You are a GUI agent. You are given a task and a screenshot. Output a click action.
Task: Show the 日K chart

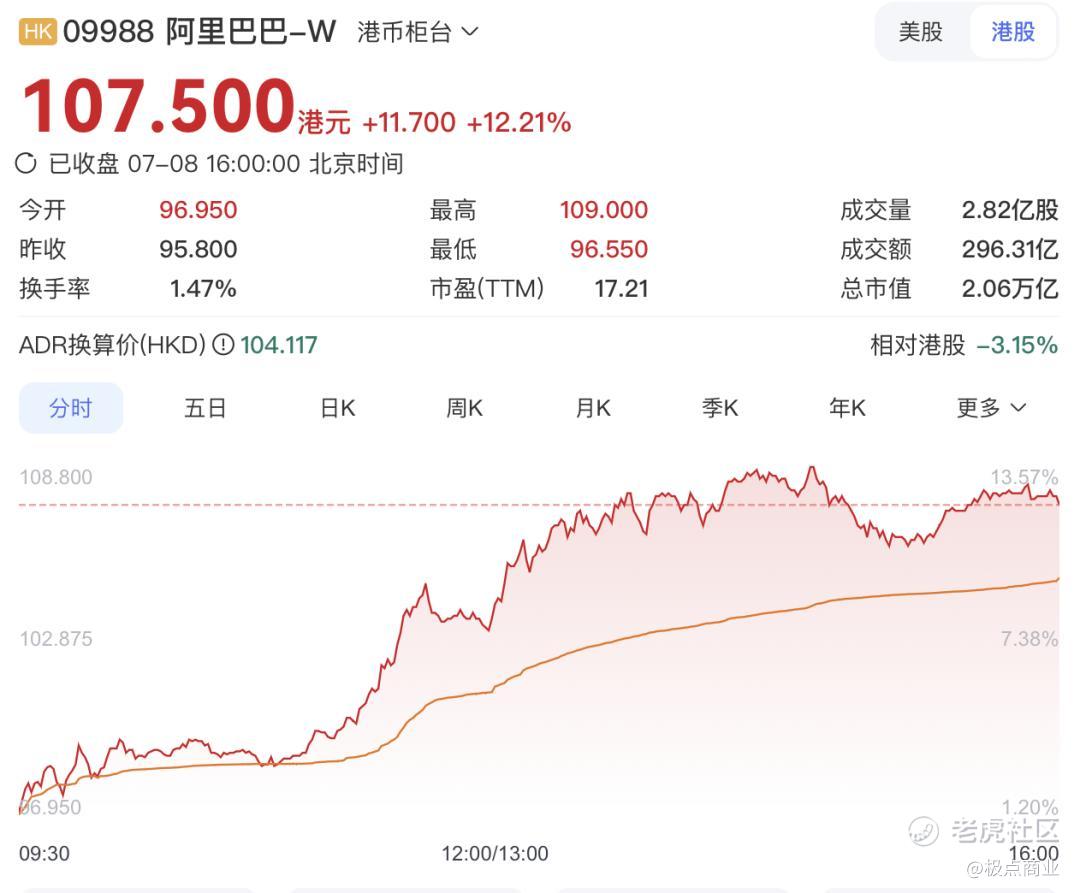pyautogui.click(x=338, y=408)
